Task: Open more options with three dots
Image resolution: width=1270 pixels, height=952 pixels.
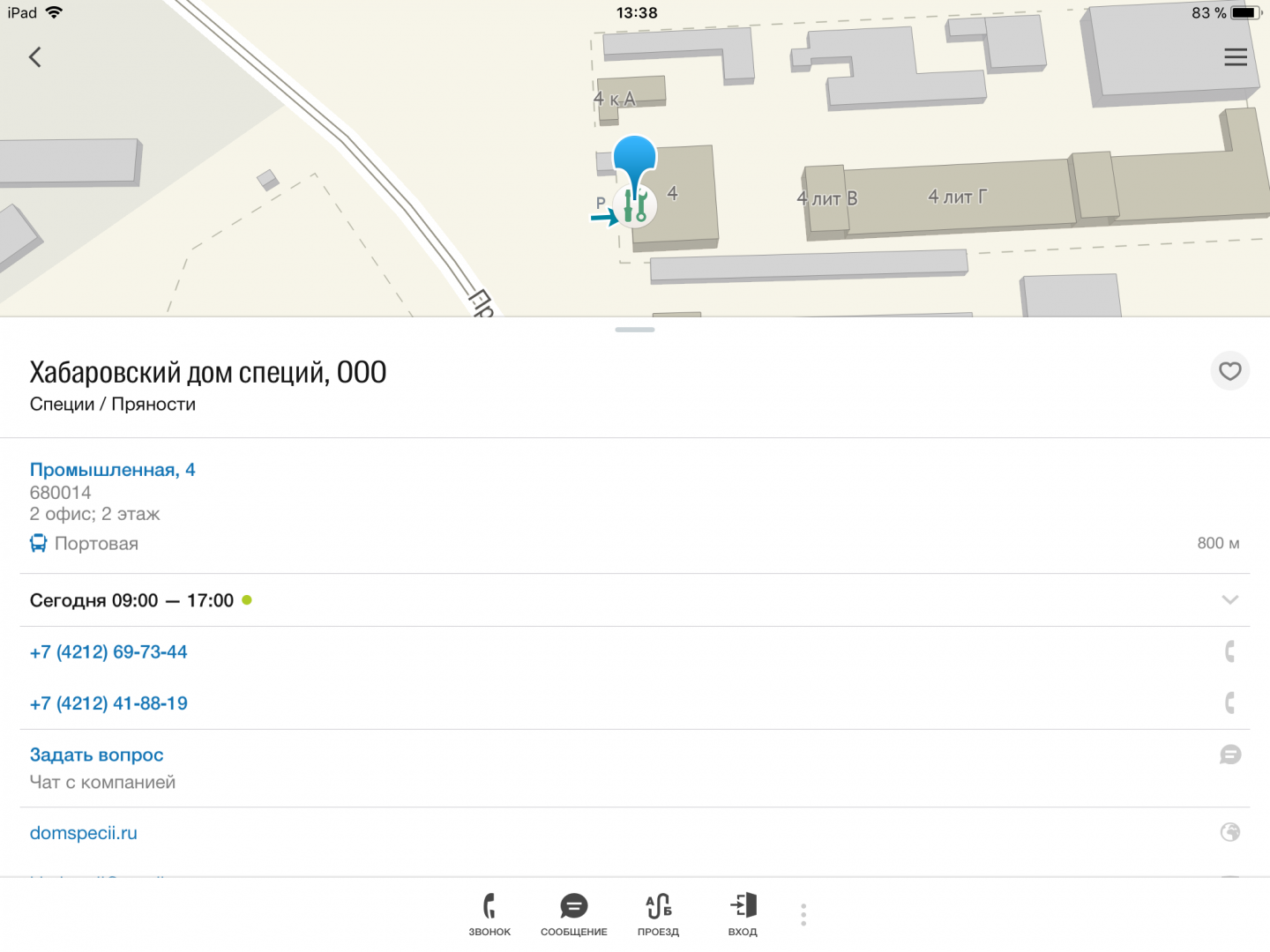Action: coord(803,914)
